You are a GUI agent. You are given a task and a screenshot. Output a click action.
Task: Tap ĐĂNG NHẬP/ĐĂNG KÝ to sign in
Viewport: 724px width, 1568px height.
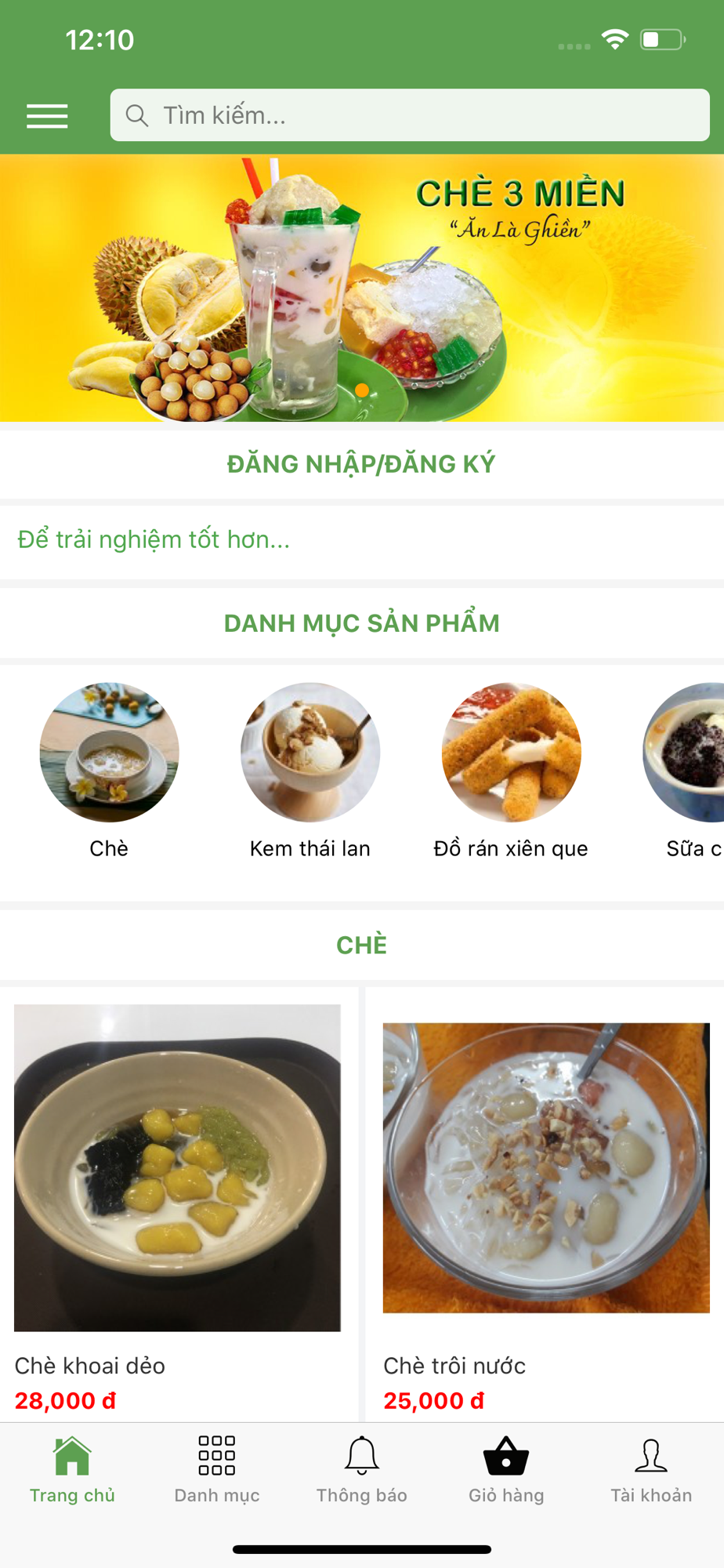coord(361,464)
